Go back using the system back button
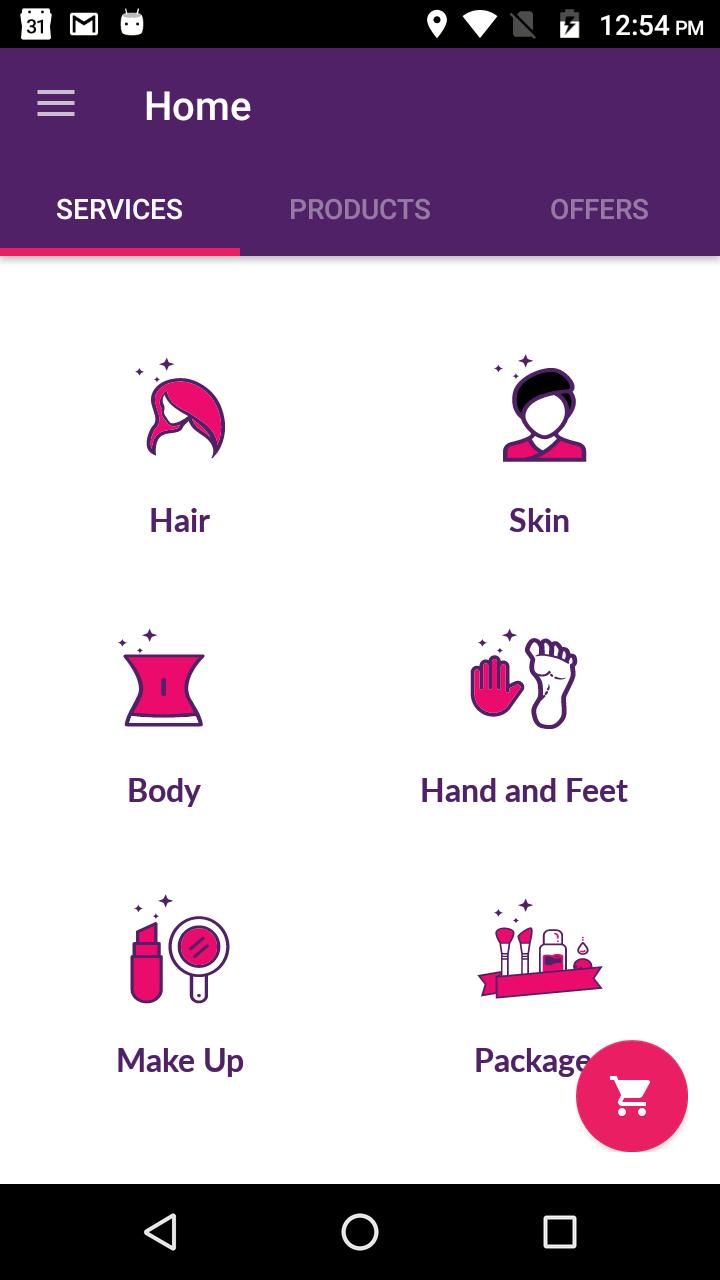The image size is (720, 1280). [x=160, y=1232]
